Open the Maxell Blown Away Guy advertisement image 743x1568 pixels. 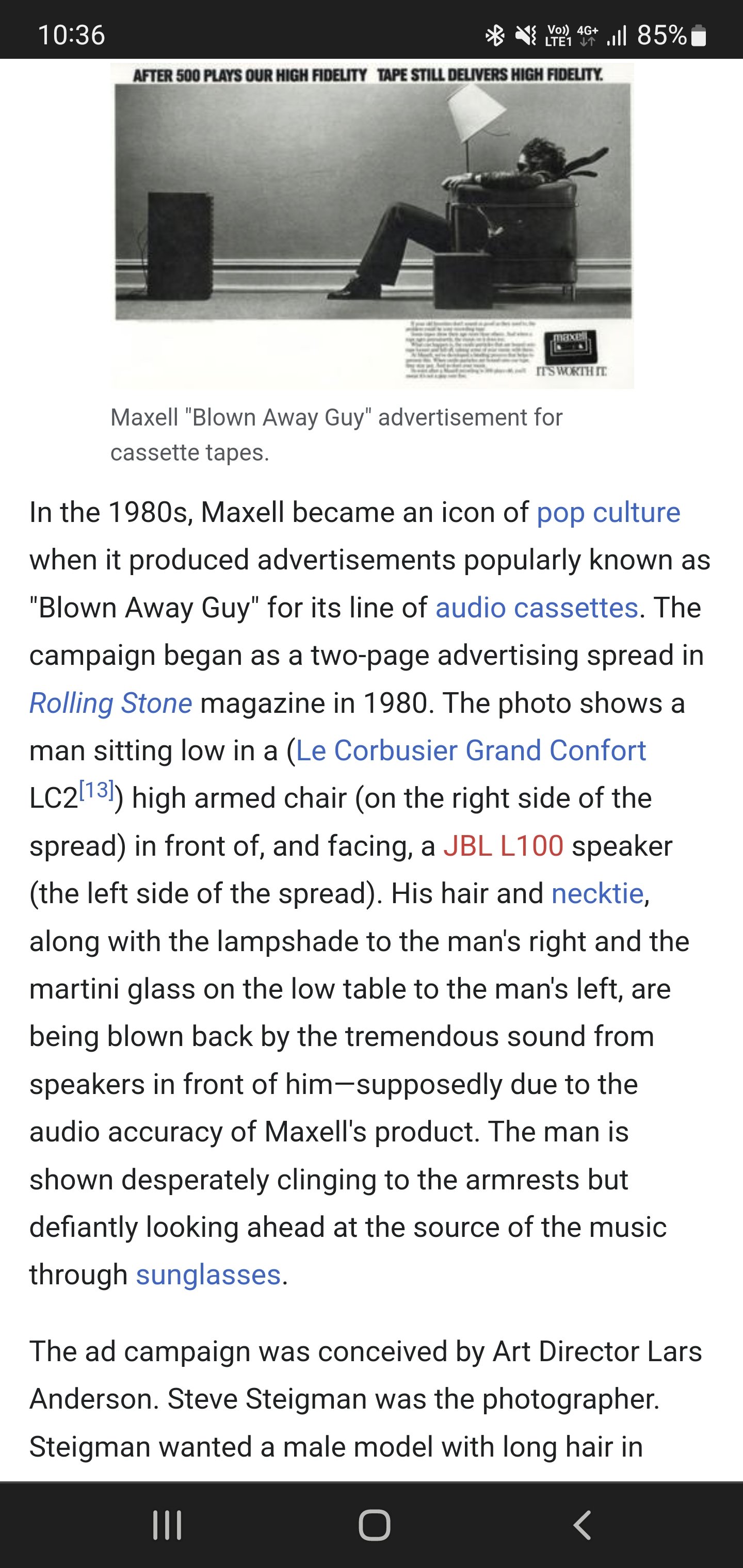click(x=372, y=224)
